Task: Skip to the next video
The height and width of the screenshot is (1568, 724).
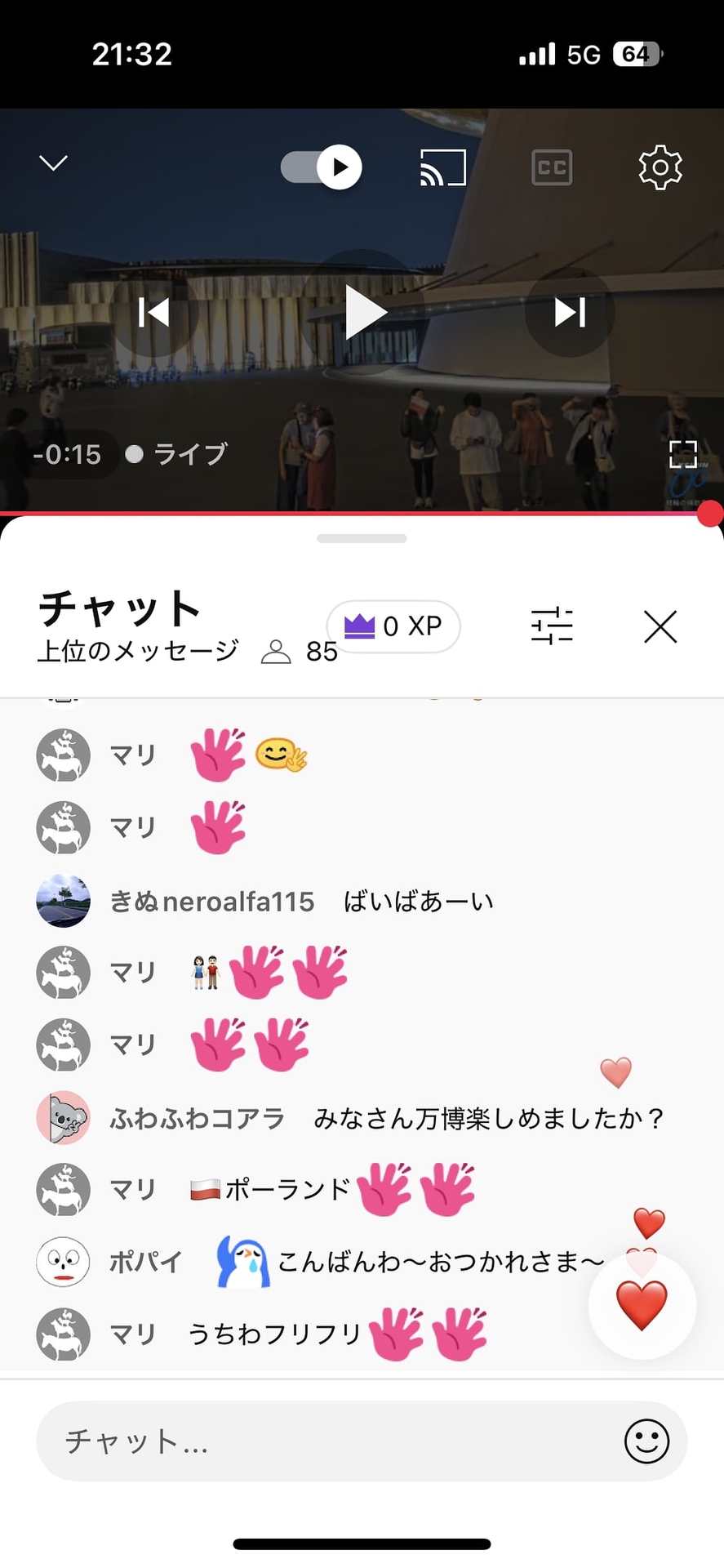Action: click(570, 312)
